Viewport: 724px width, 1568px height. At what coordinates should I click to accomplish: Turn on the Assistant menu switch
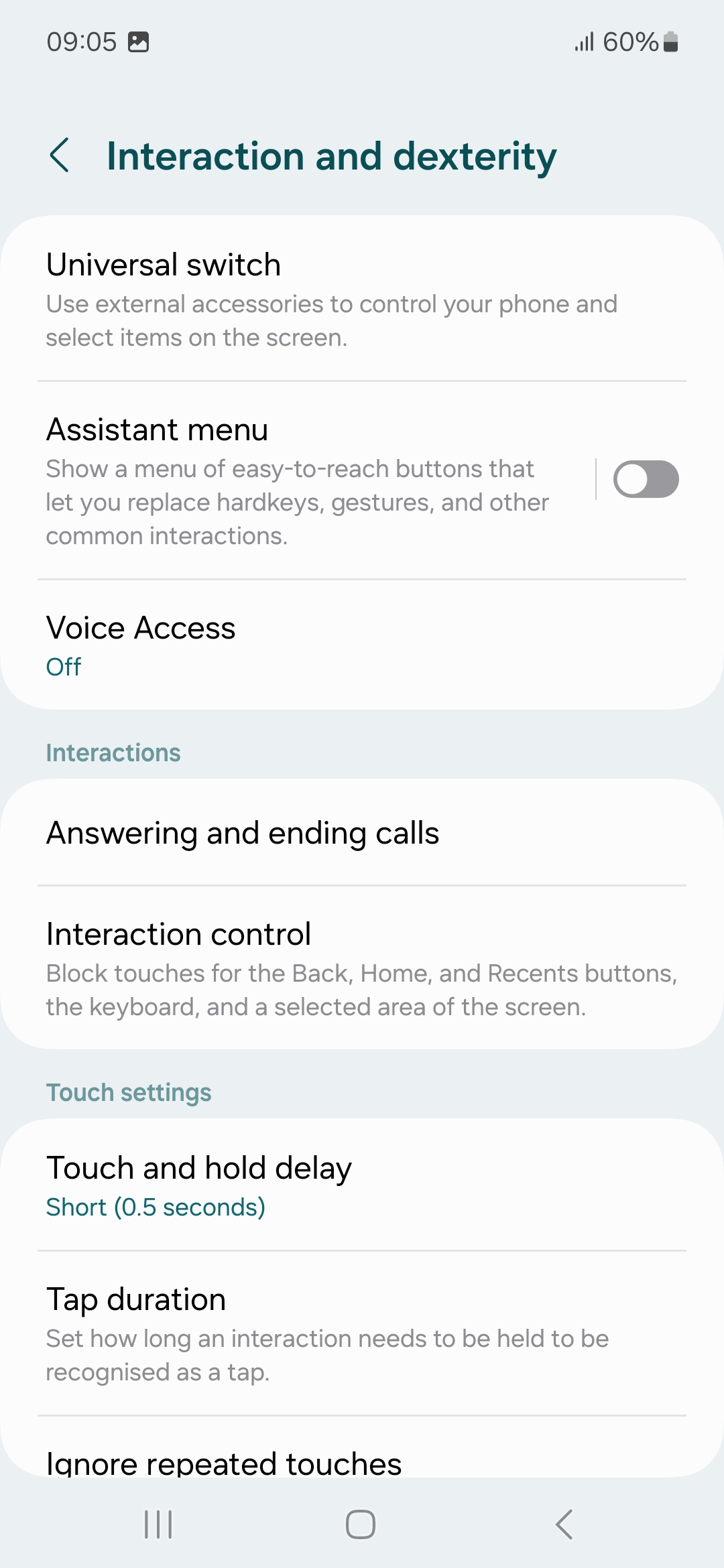(646, 480)
